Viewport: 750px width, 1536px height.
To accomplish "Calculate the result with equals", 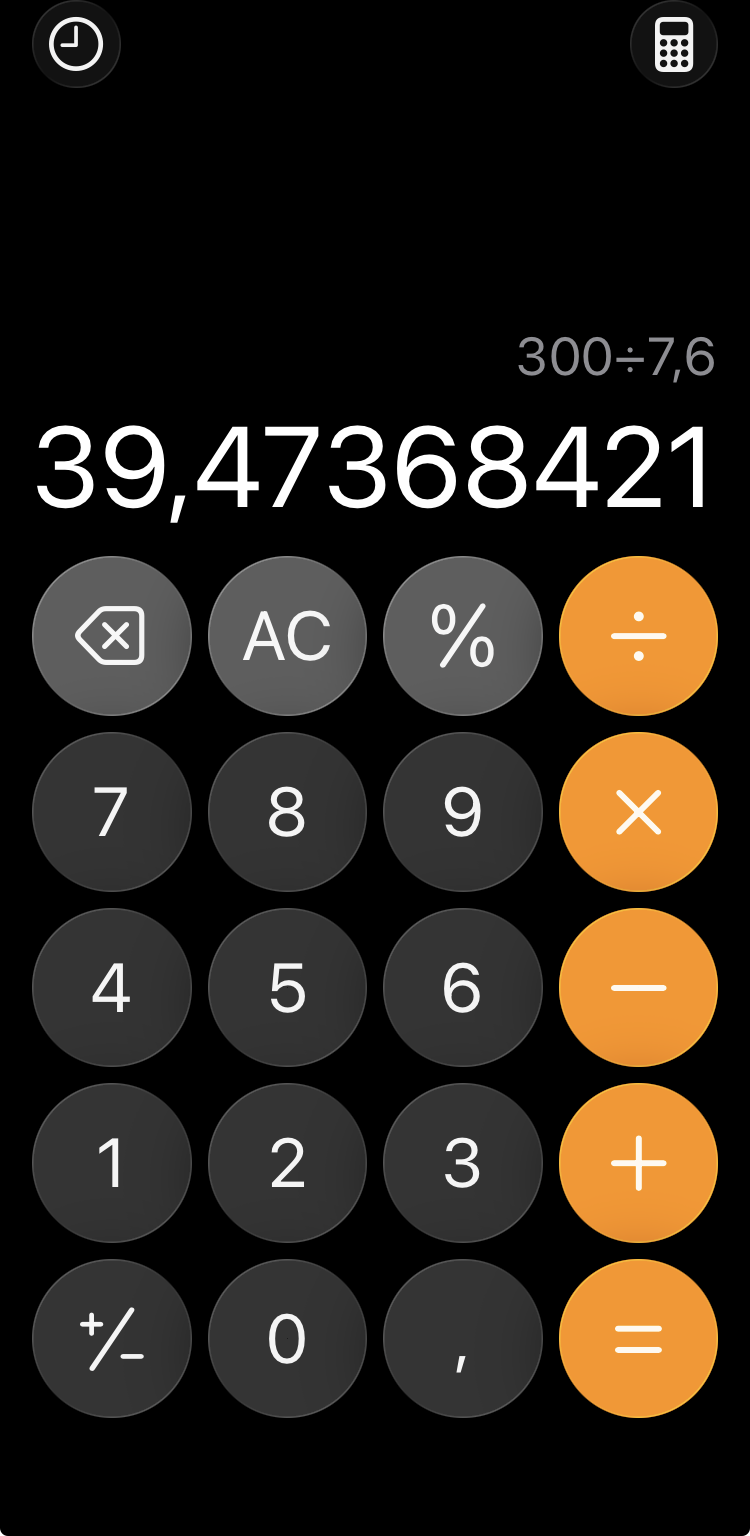I will pyautogui.click(x=638, y=1339).
